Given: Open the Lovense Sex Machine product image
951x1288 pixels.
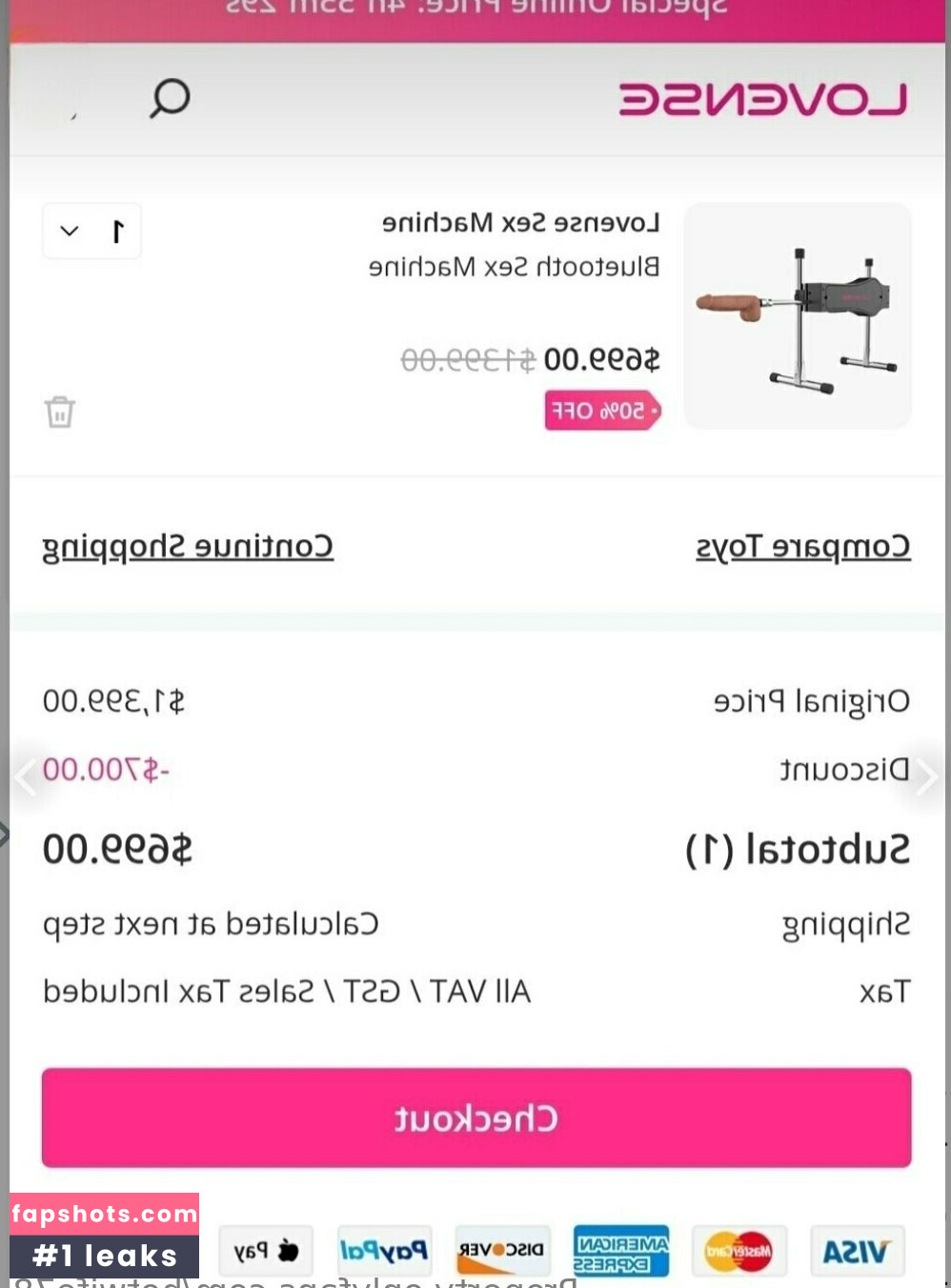Looking at the screenshot, I should pyautogui.click(x=797, y=315).
